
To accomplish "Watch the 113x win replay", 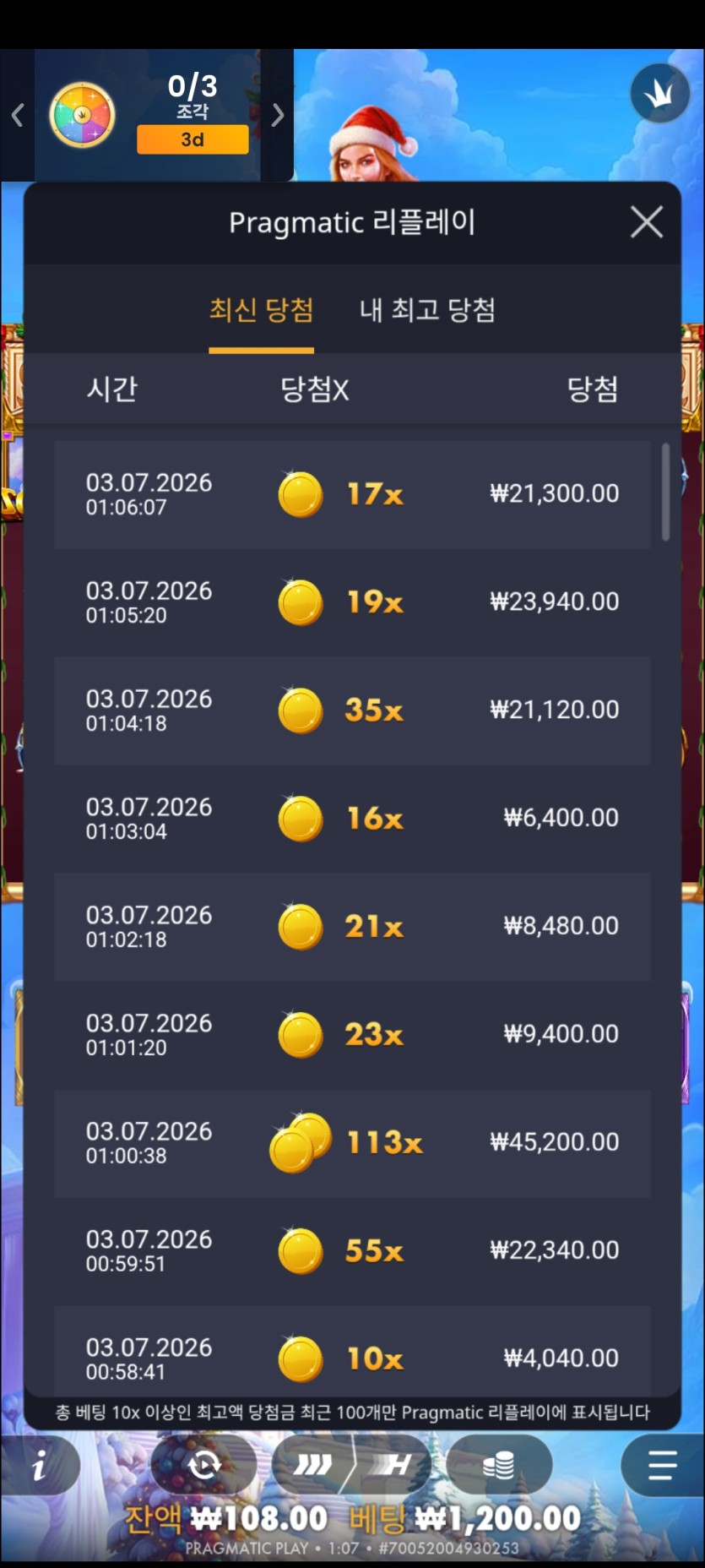I will click(x=352, y=1144).
